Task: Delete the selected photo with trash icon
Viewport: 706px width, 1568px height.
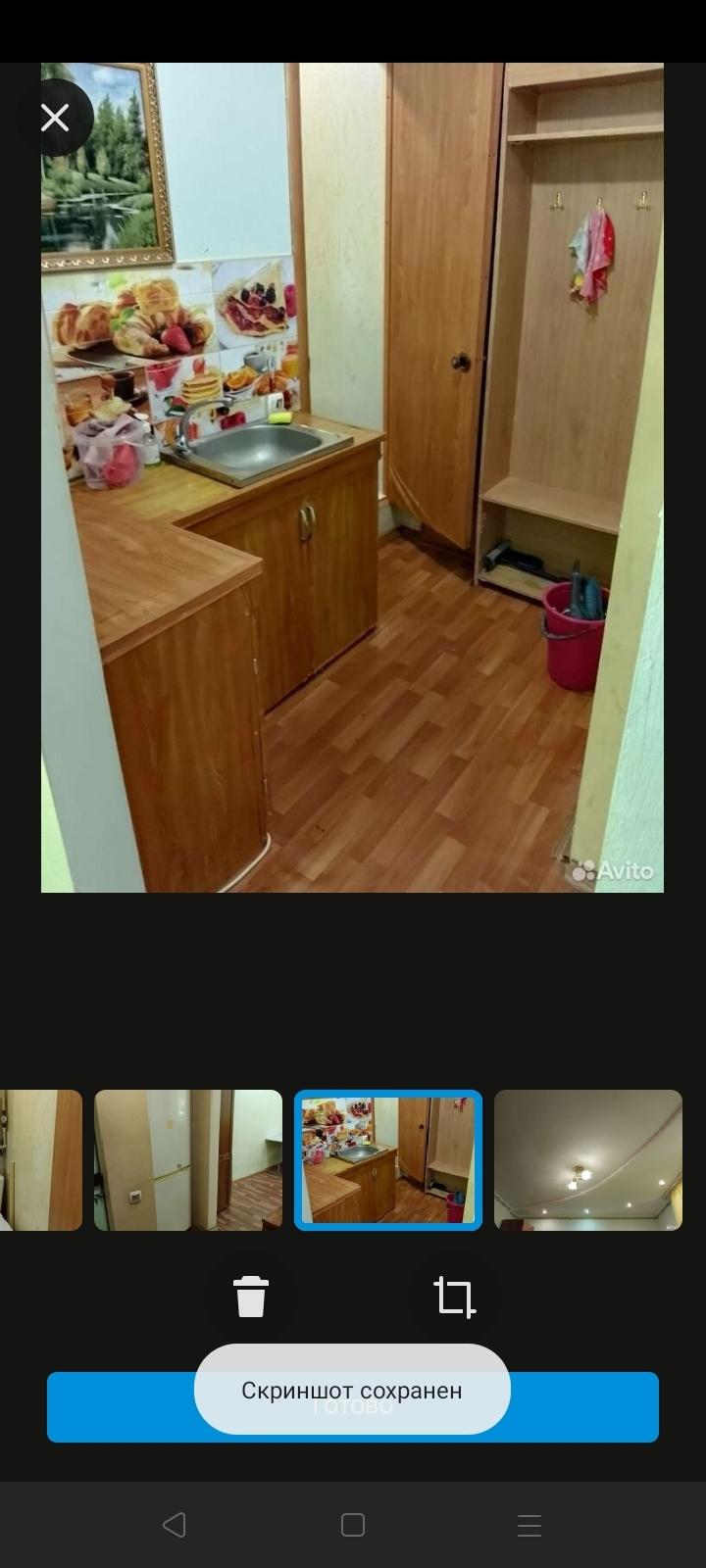Action: coord(251,1296)
